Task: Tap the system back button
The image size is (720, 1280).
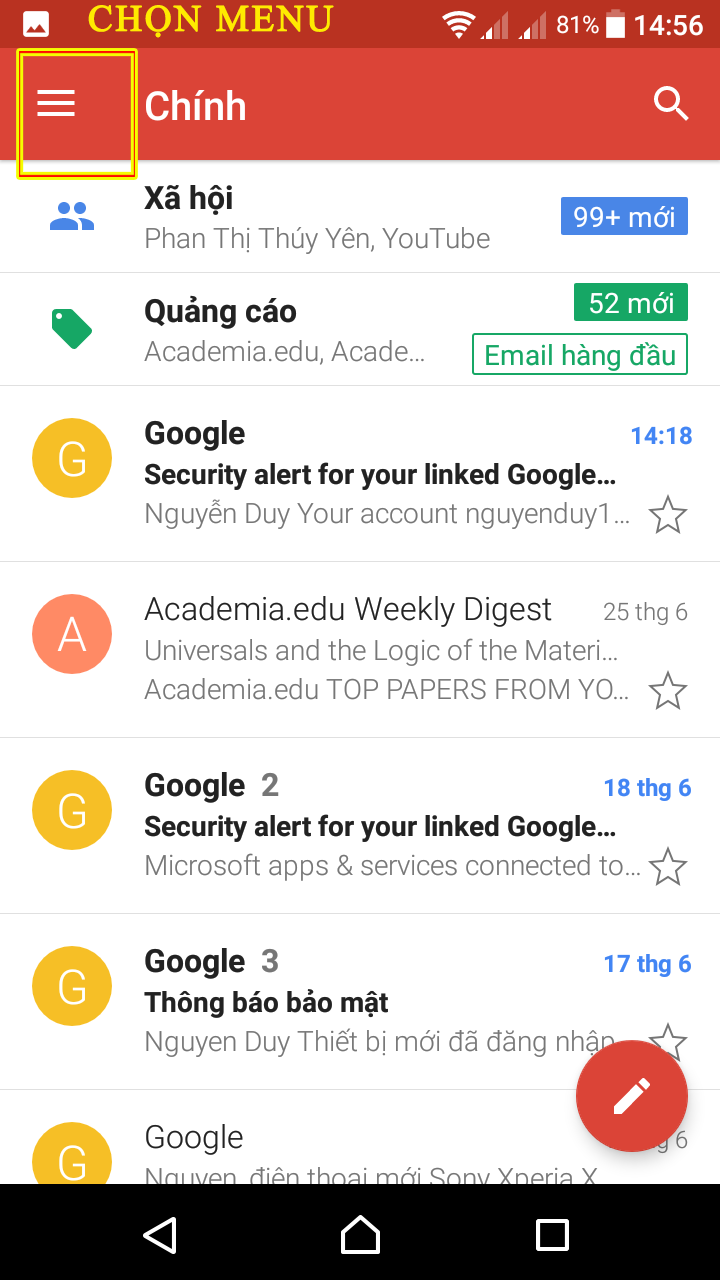Action: (160, 1234)
